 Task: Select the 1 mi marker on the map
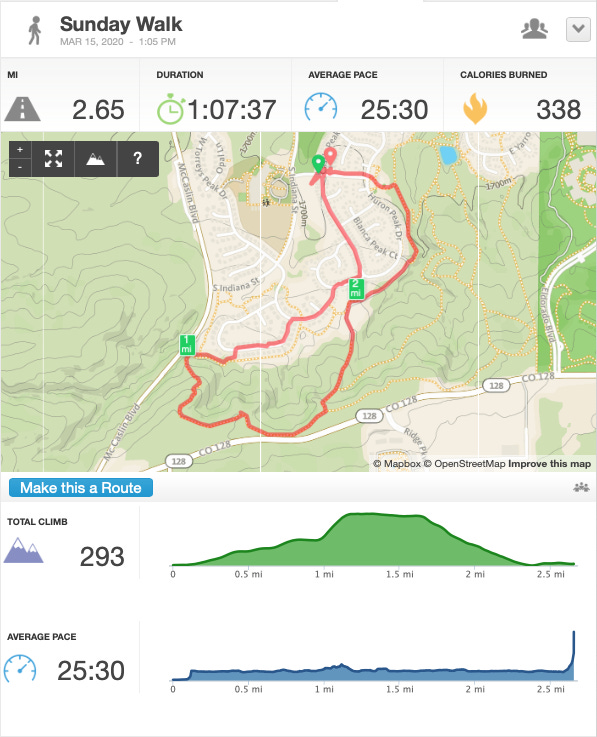click(x=187, y=345)
